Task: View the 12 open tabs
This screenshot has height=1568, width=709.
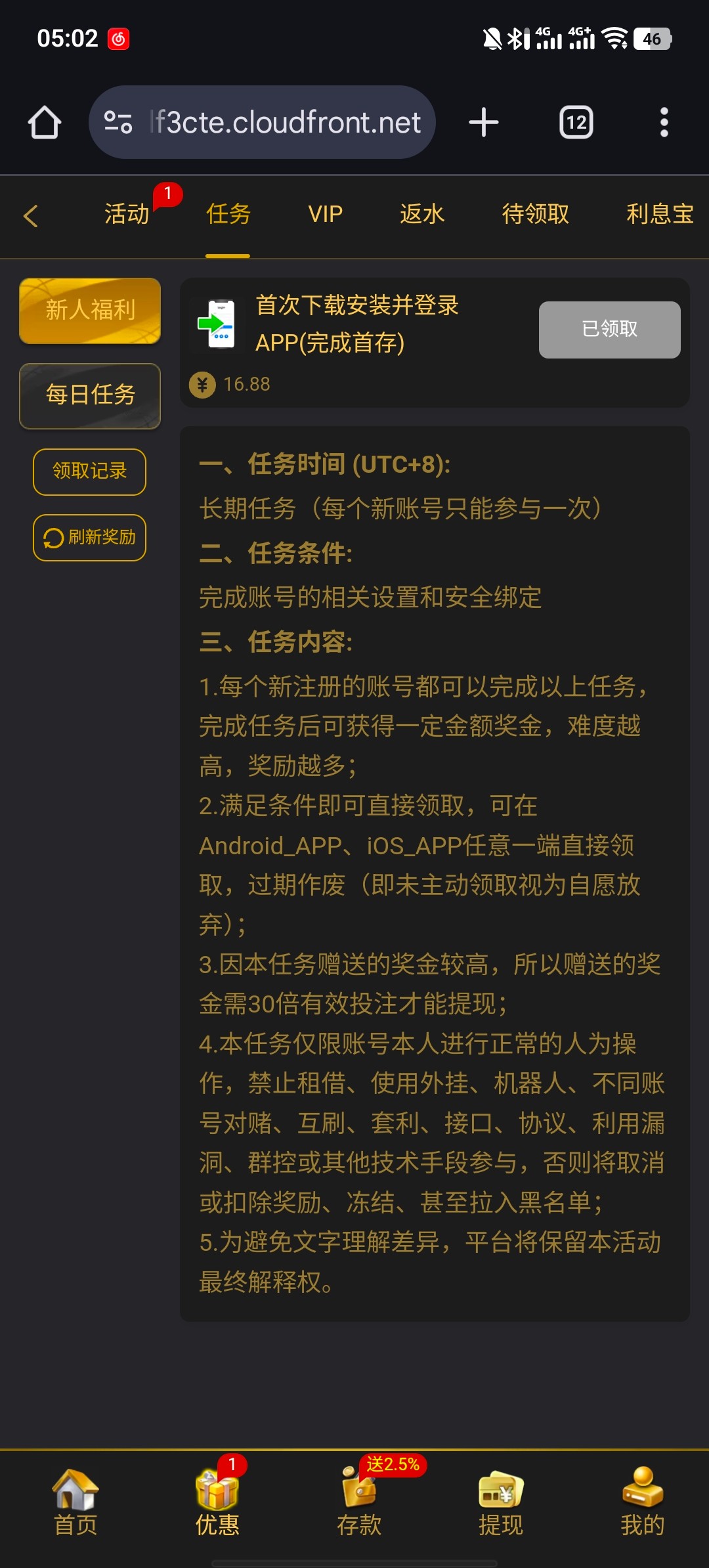Action: (x=576, y=123)
